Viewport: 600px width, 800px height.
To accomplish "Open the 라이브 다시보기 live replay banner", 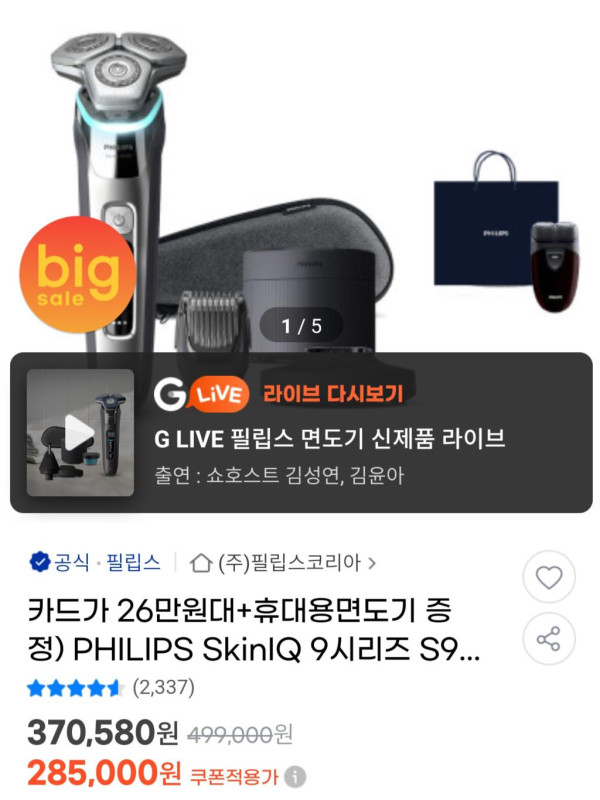I will pos(336,394).
